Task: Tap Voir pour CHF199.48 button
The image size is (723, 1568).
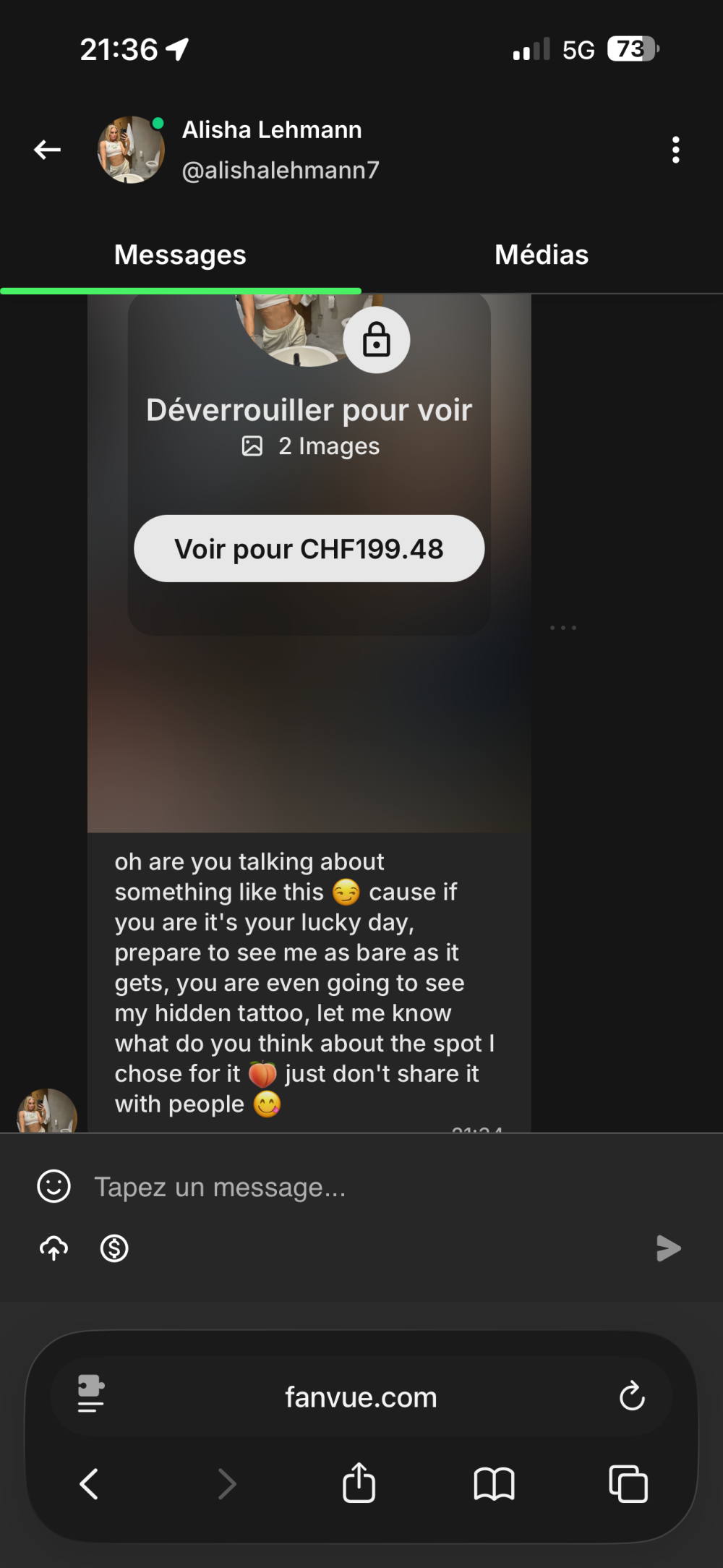Action: click(309, 549)
